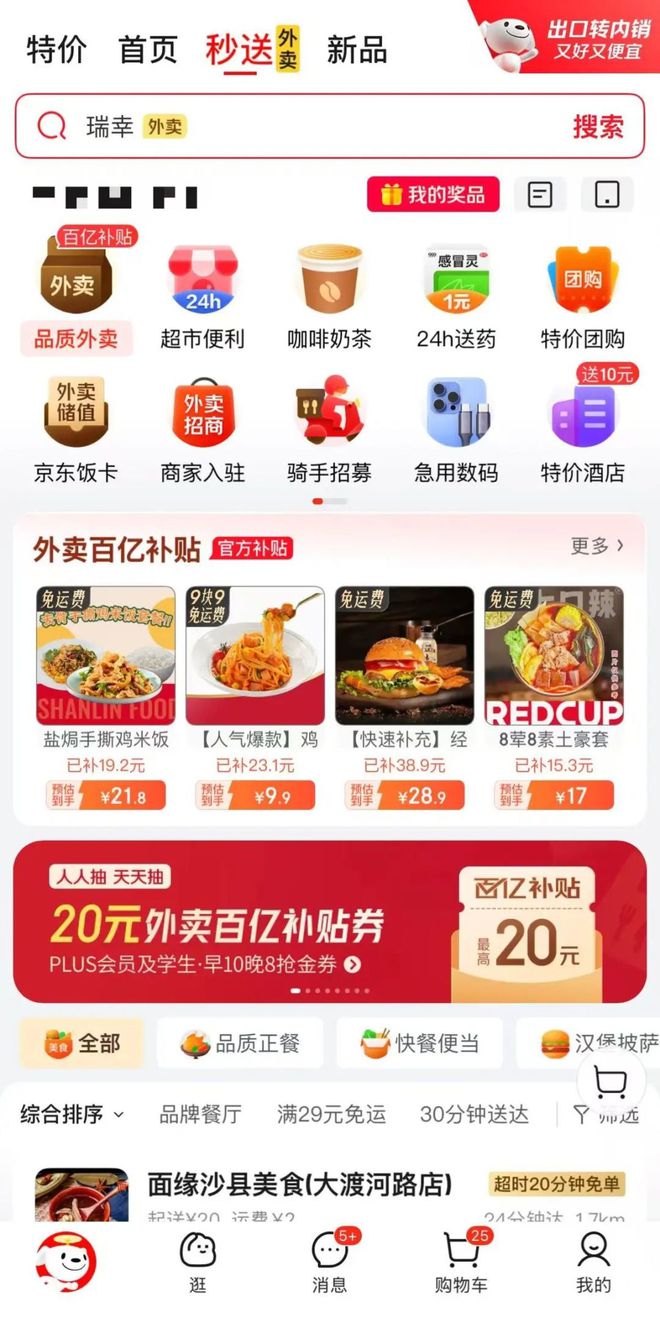Filter by 满29元免运

331,1114
